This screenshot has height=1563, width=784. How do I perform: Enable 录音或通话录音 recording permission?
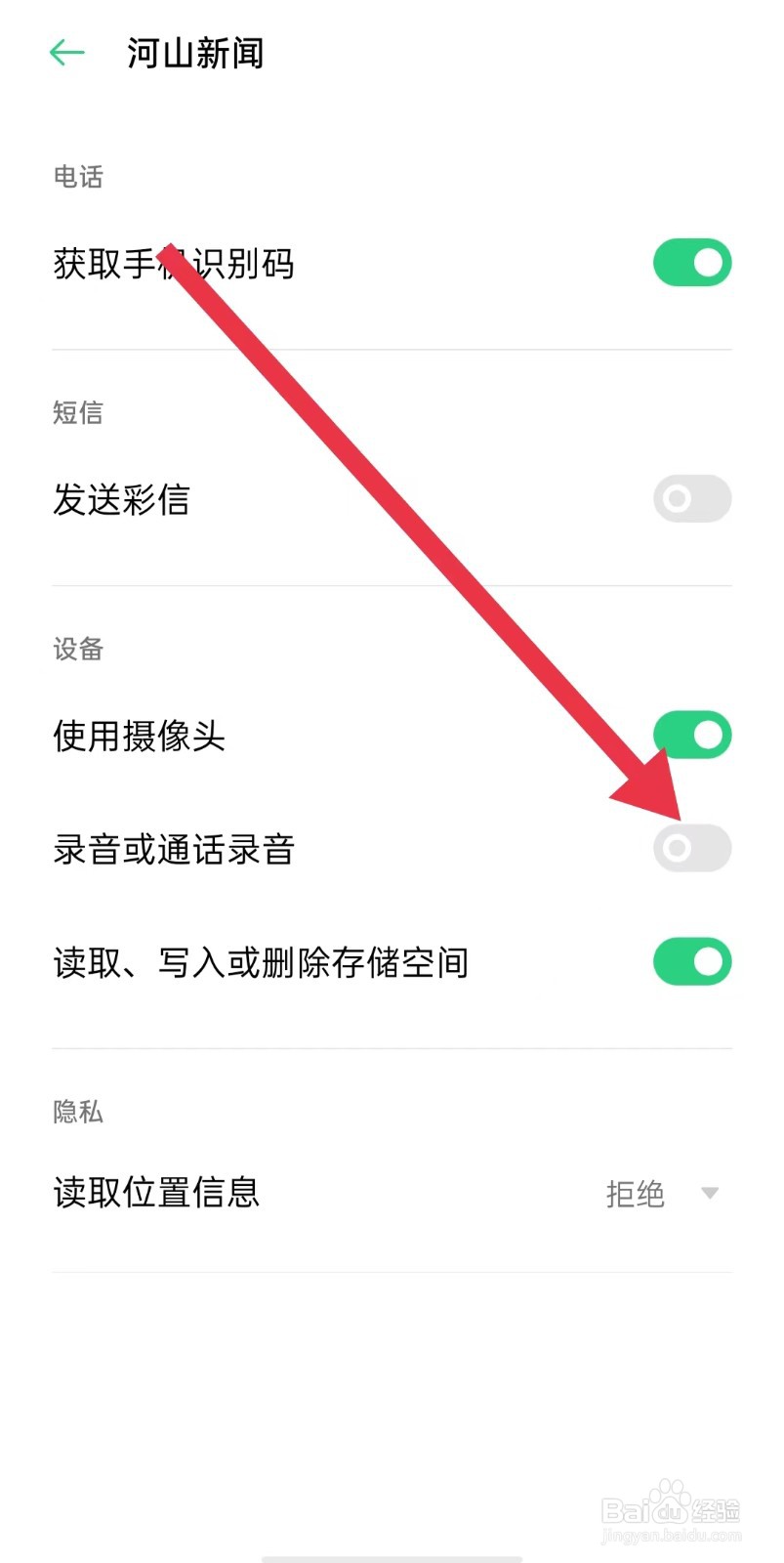pyautogui.click(x=691, y=848)
